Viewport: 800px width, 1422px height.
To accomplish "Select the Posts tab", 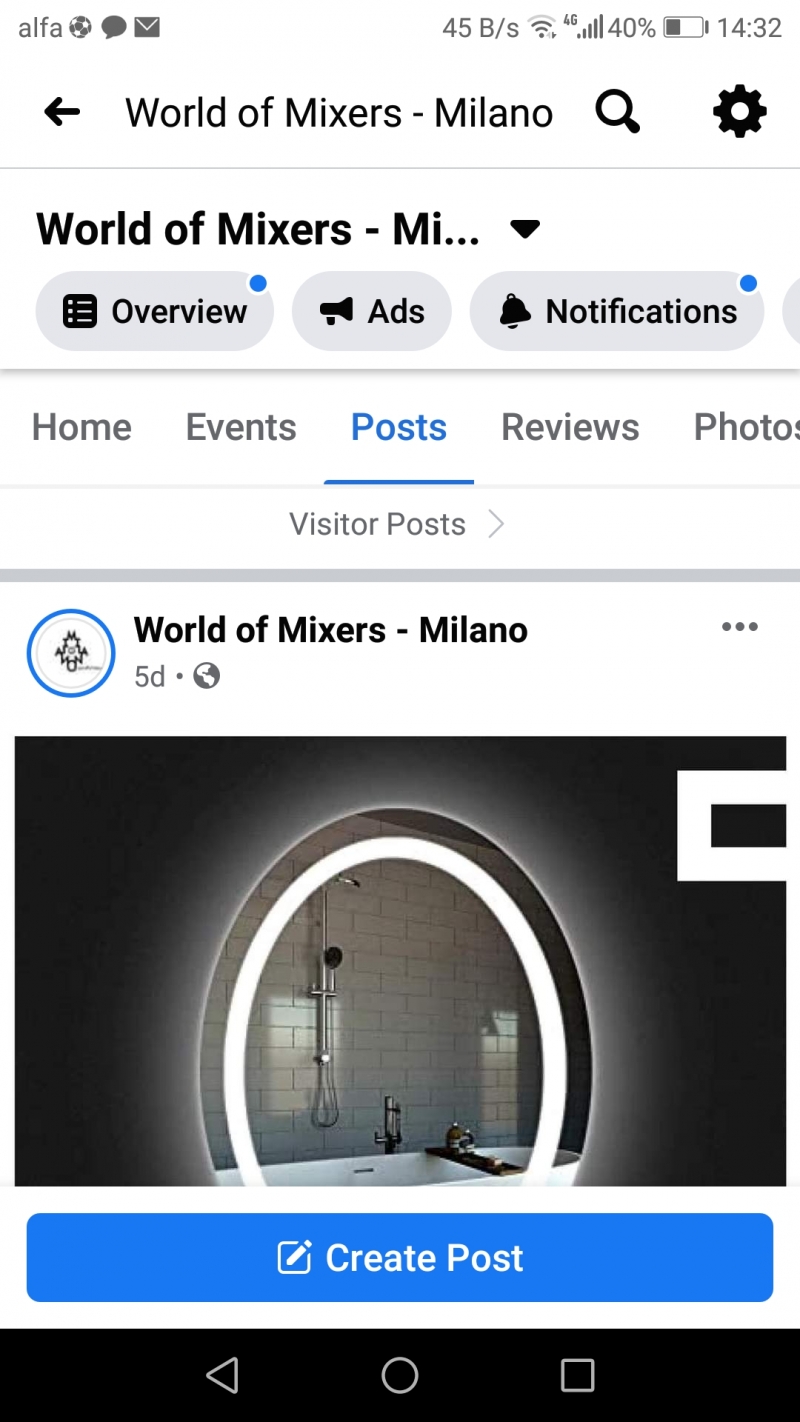I will pos(398,427).
